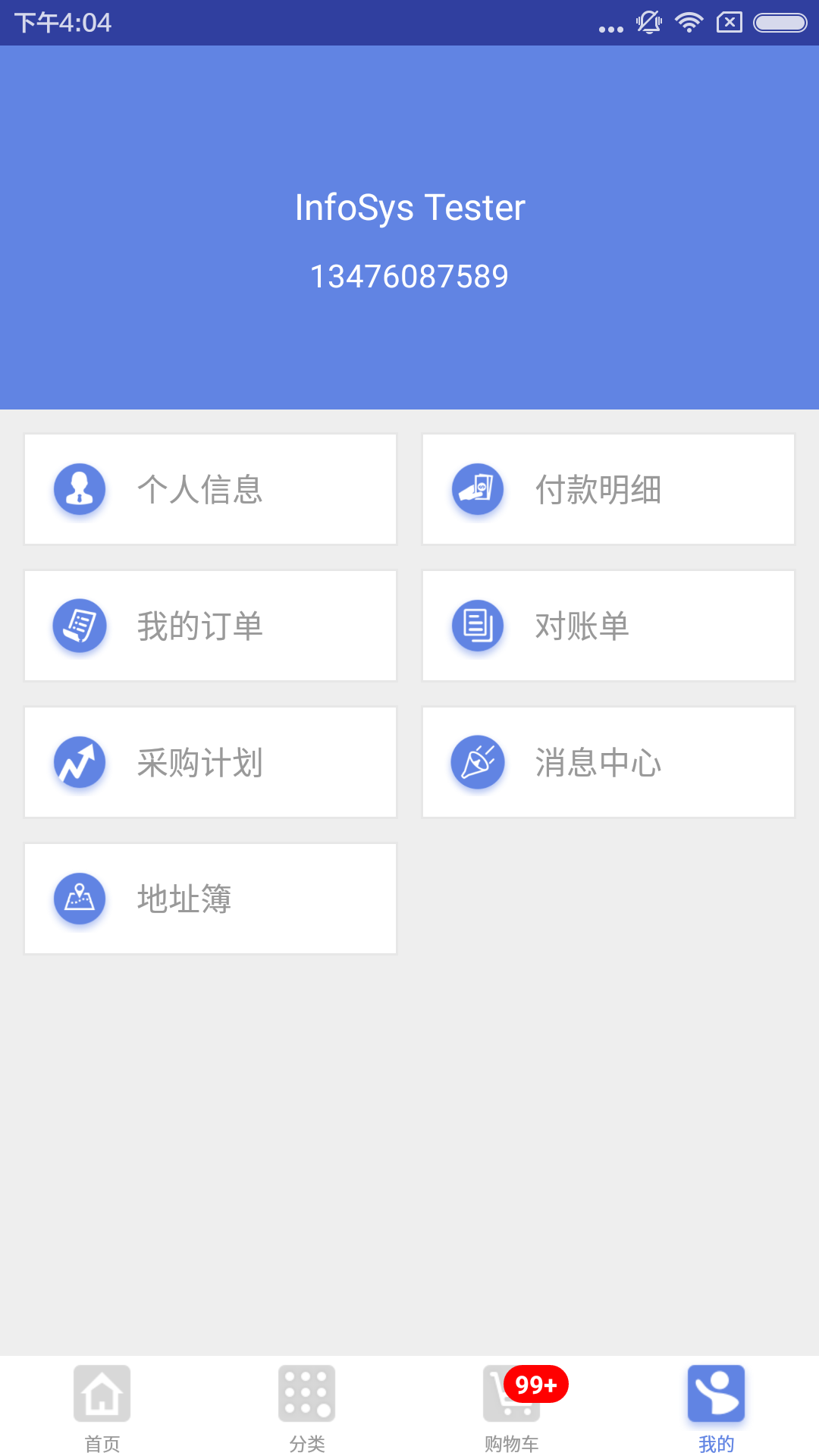View 我的订单 my orders
Viewport: 819px width, 1456px height.
pyautogui.click(x=210, y=626)
